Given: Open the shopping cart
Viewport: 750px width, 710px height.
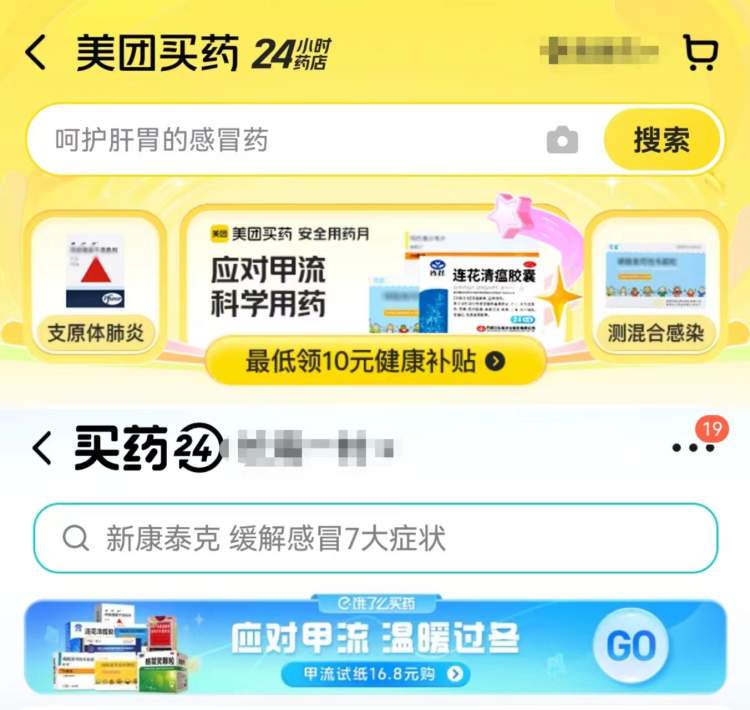Looking at the screenshot, I should click(x=700, y=52).
